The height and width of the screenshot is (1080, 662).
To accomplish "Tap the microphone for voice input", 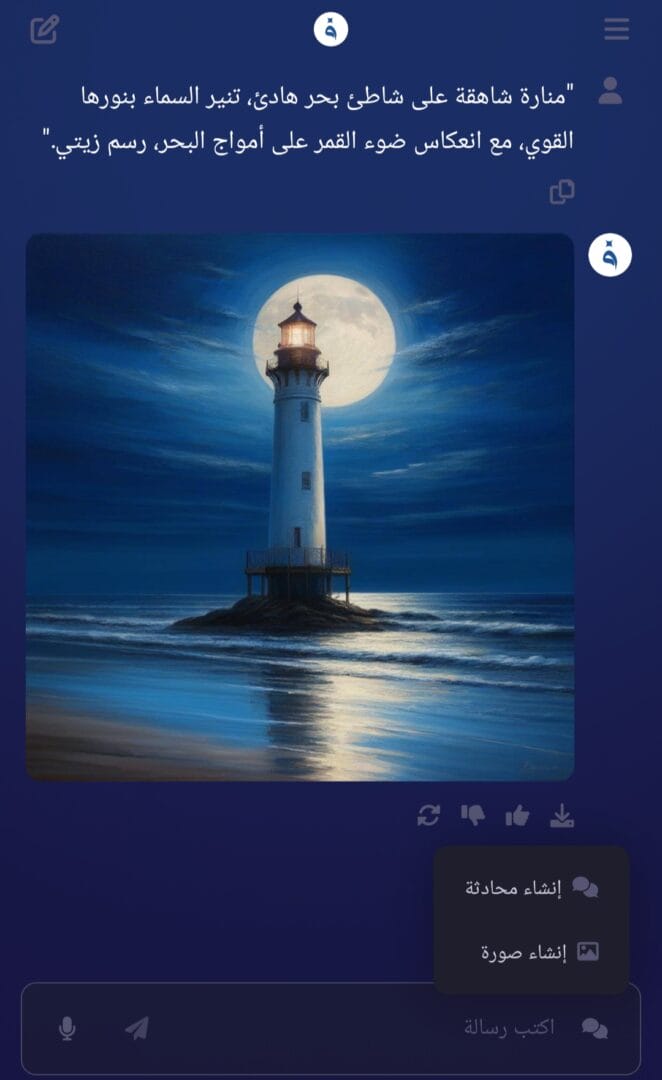I will pos(67,1028).
